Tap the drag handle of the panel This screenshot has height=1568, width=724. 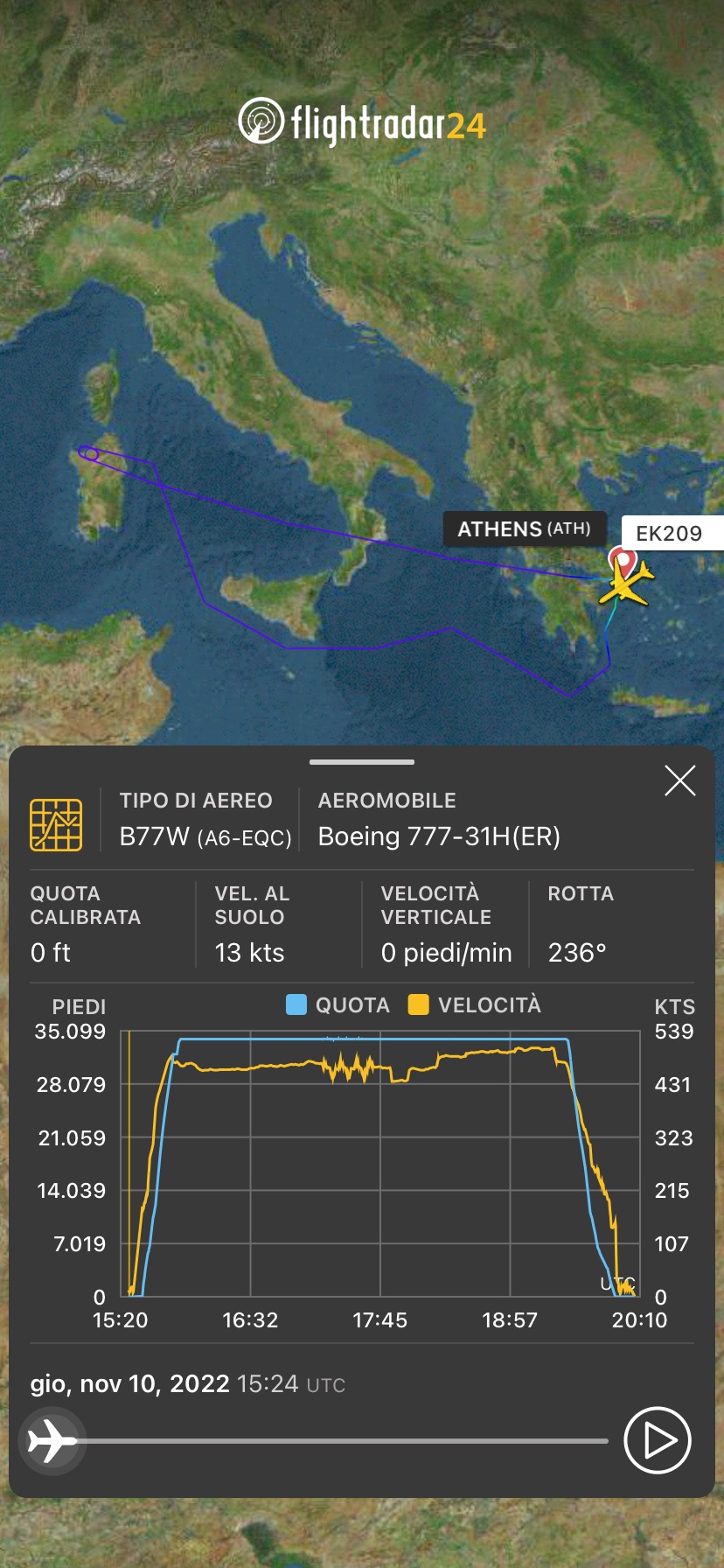[362, 762]
